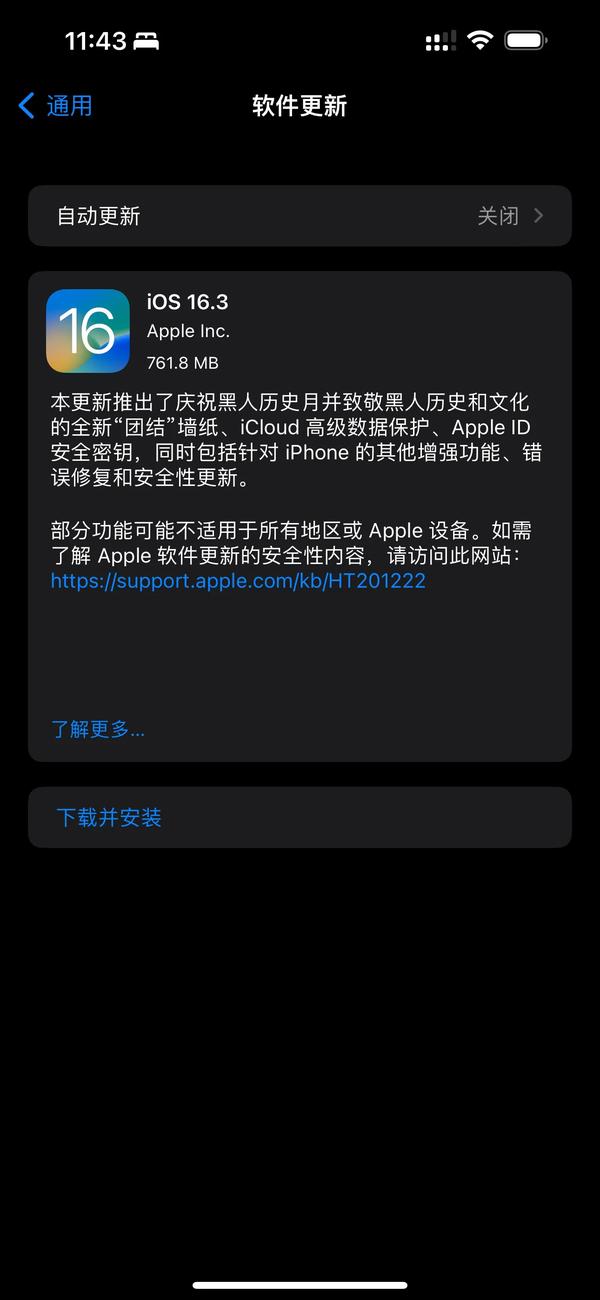Tap 下载并安装 to start the update
The image size is (600, 1300).
tap(300, 817)
